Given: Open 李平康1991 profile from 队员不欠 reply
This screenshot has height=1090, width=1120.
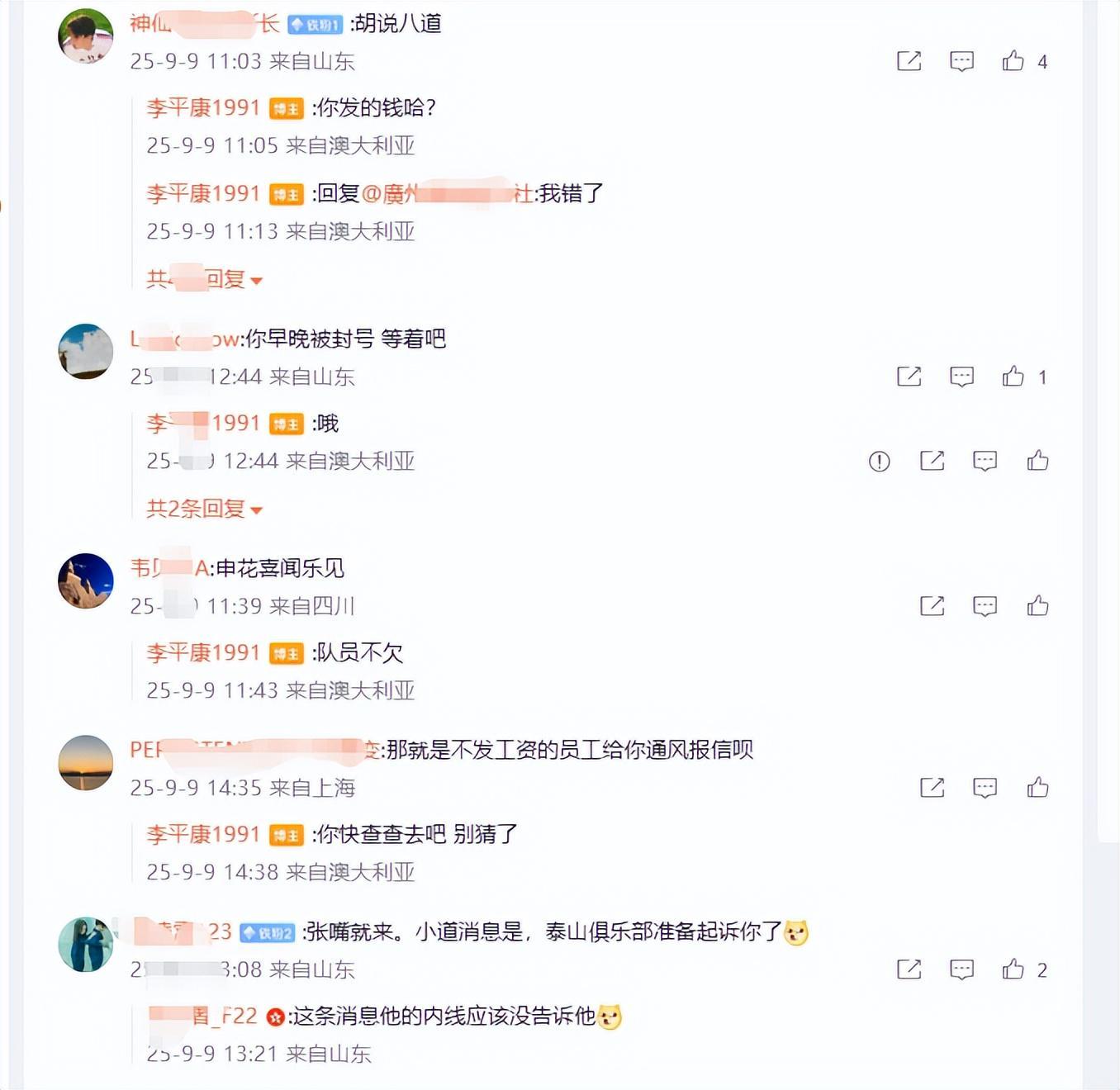Looking at the screenshot, I should [203, 653].
